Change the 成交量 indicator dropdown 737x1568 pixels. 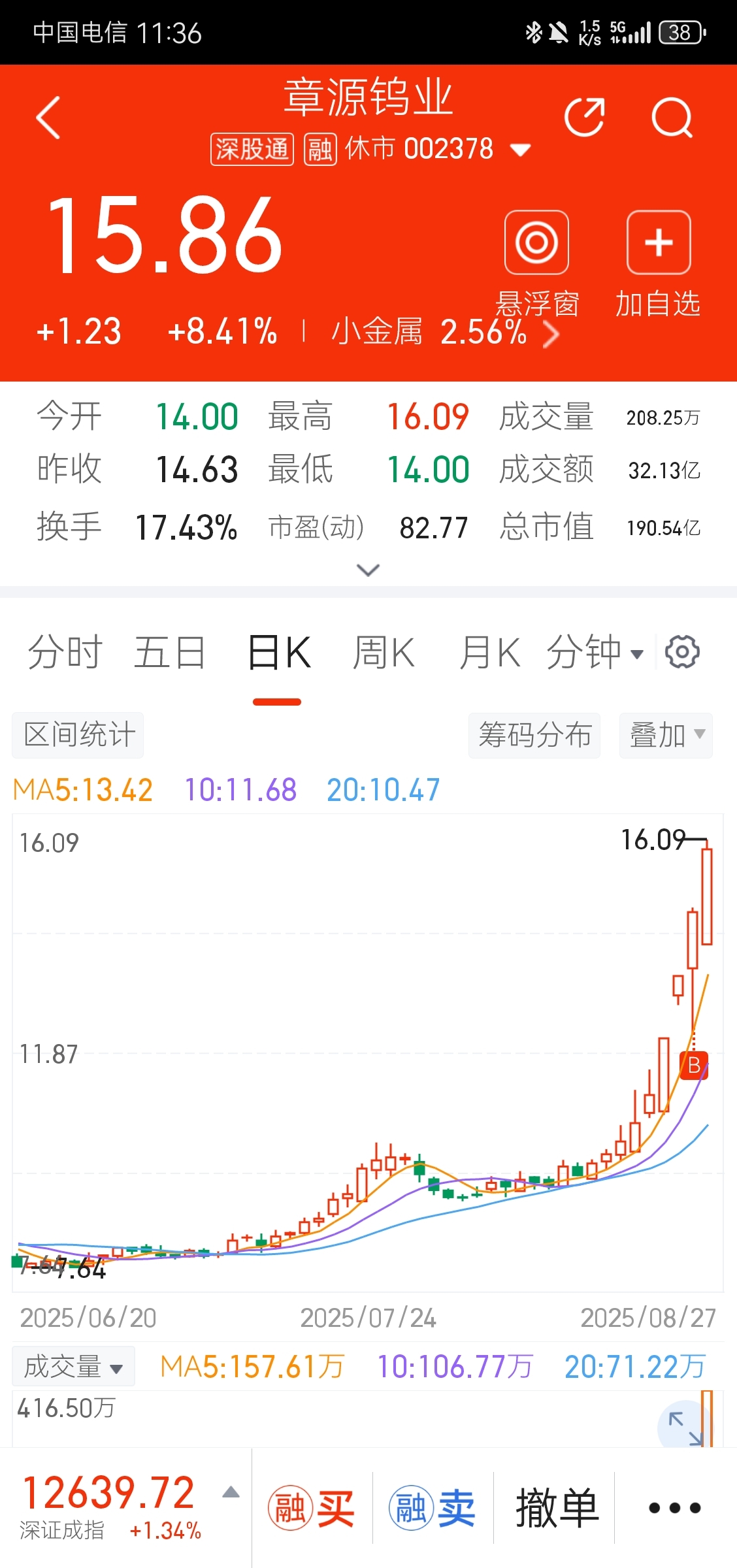[x=74, y=1366]
